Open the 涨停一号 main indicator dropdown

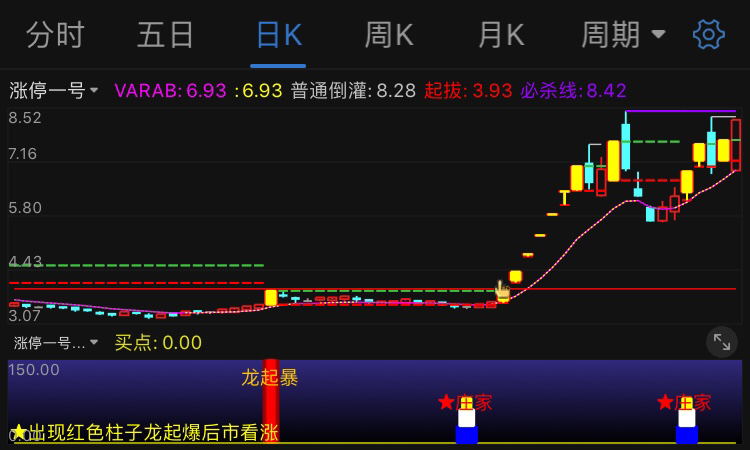[55, 91]
